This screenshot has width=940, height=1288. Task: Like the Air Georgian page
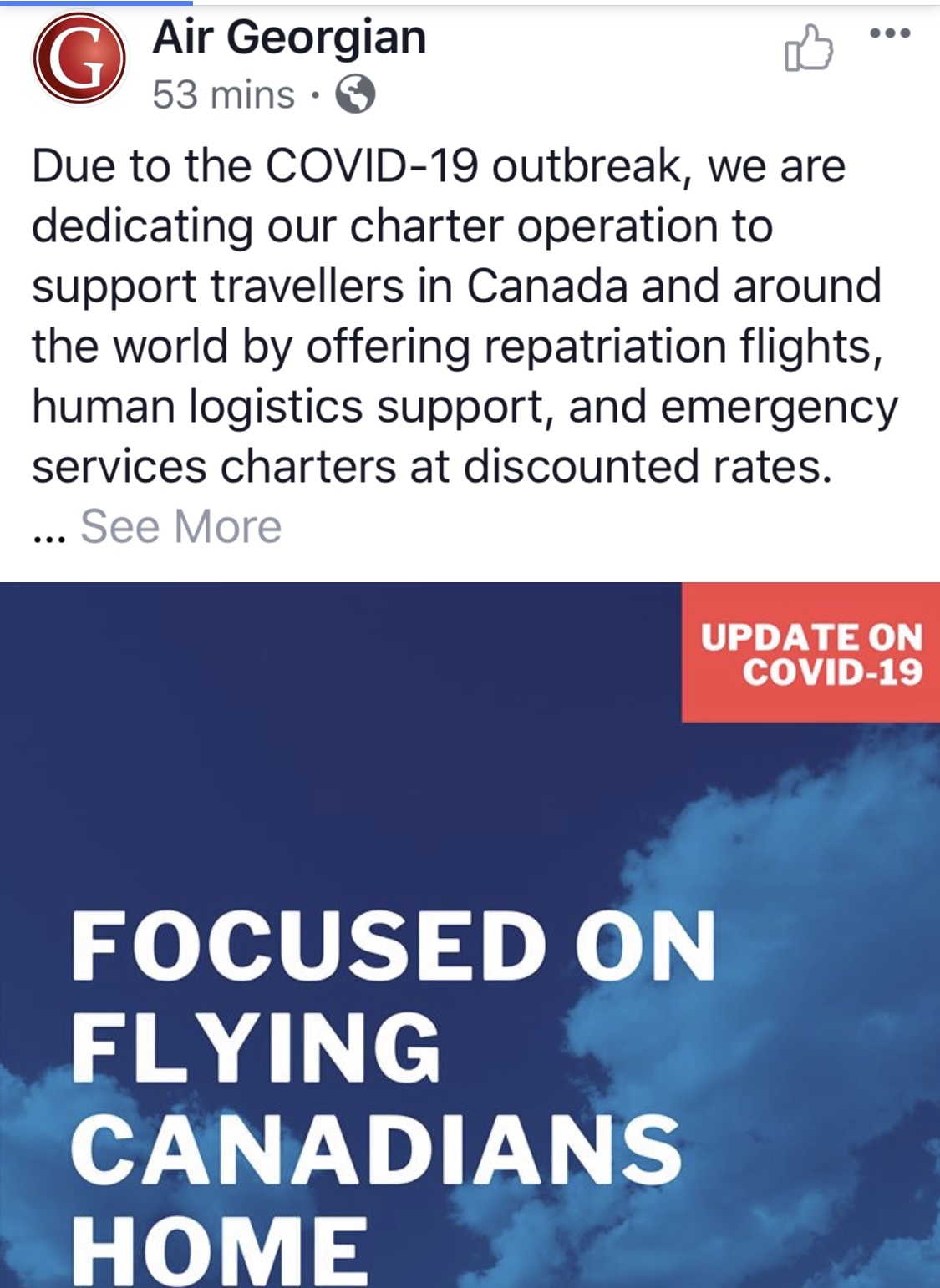click(x=809, y=48)
